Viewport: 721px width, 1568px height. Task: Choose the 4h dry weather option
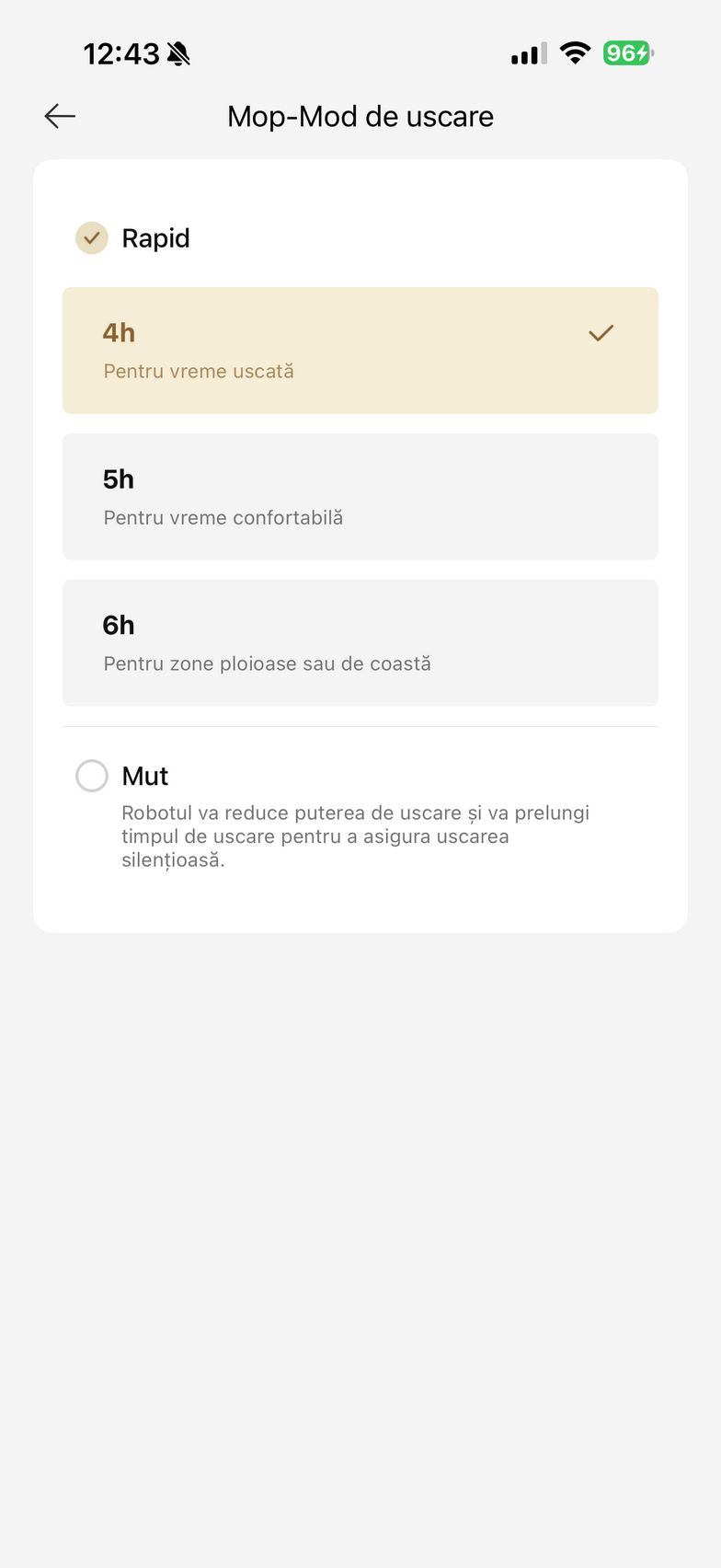pos(360,351)
